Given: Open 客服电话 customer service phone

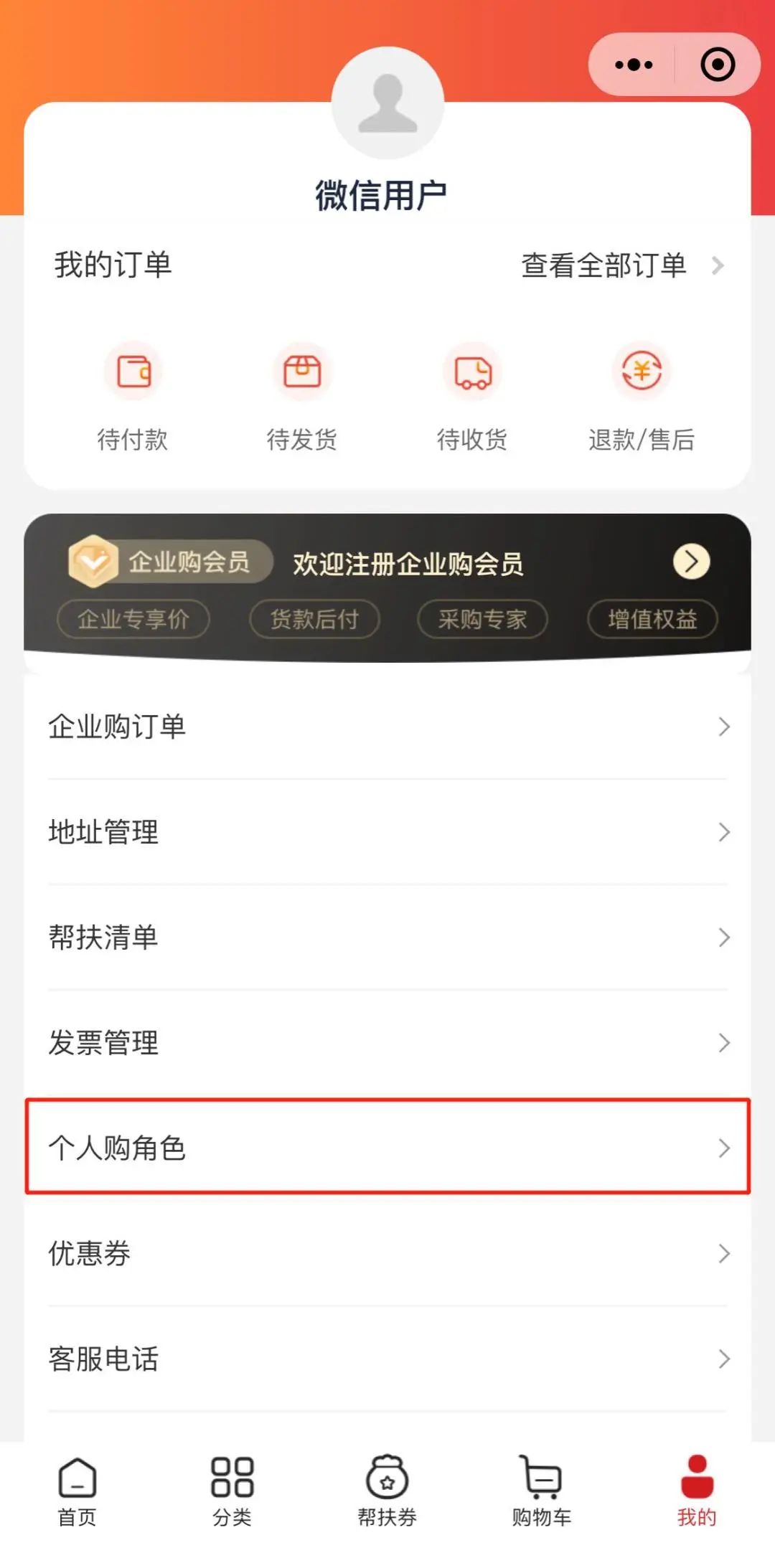Looking at the screenshot, I should coord(387,1359).
